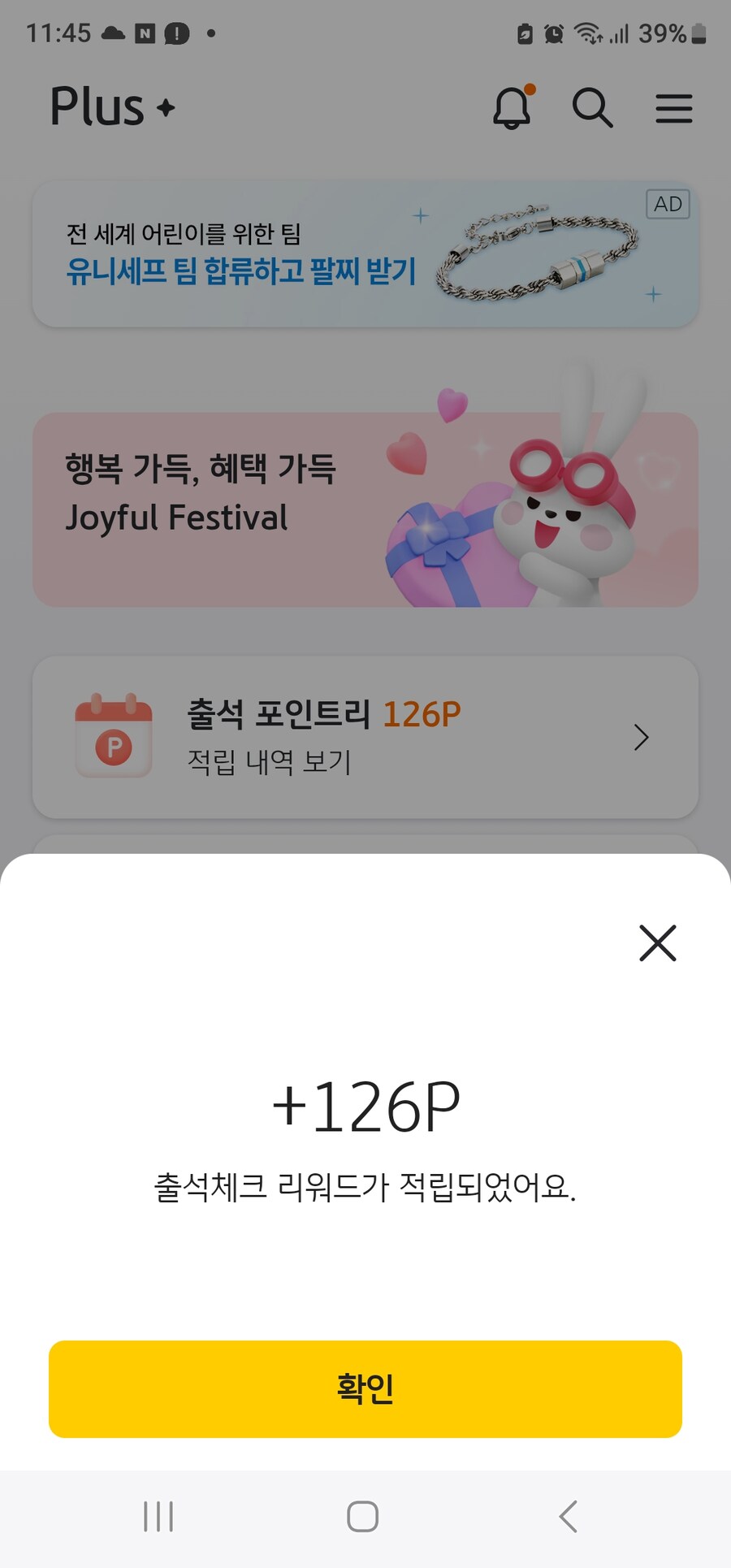Open the search icon
The image size is (731, 1568).
(x=592, y=108)
